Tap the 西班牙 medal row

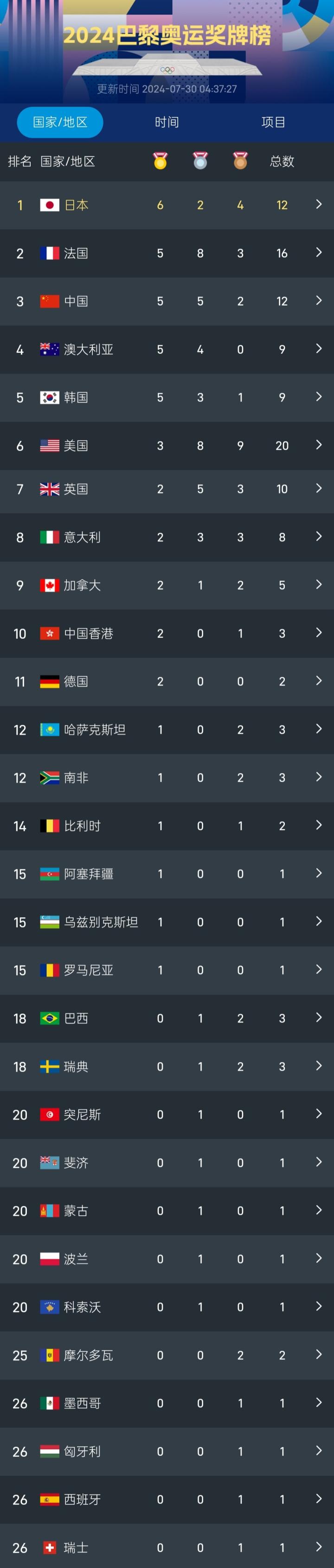(167, 1499)
